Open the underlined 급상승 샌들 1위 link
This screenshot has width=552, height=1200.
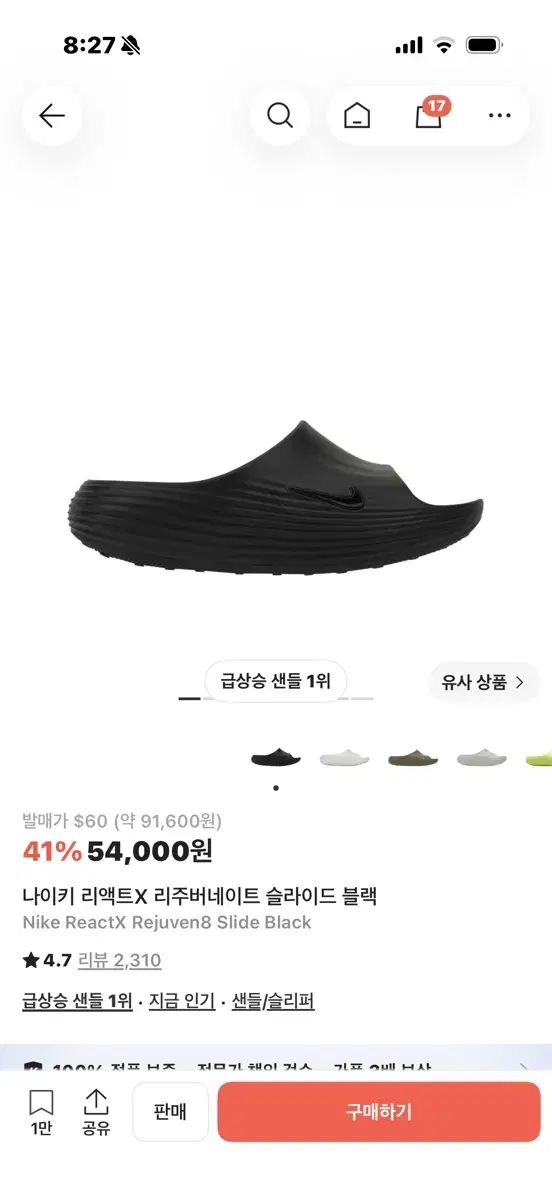coord(77,1001)
